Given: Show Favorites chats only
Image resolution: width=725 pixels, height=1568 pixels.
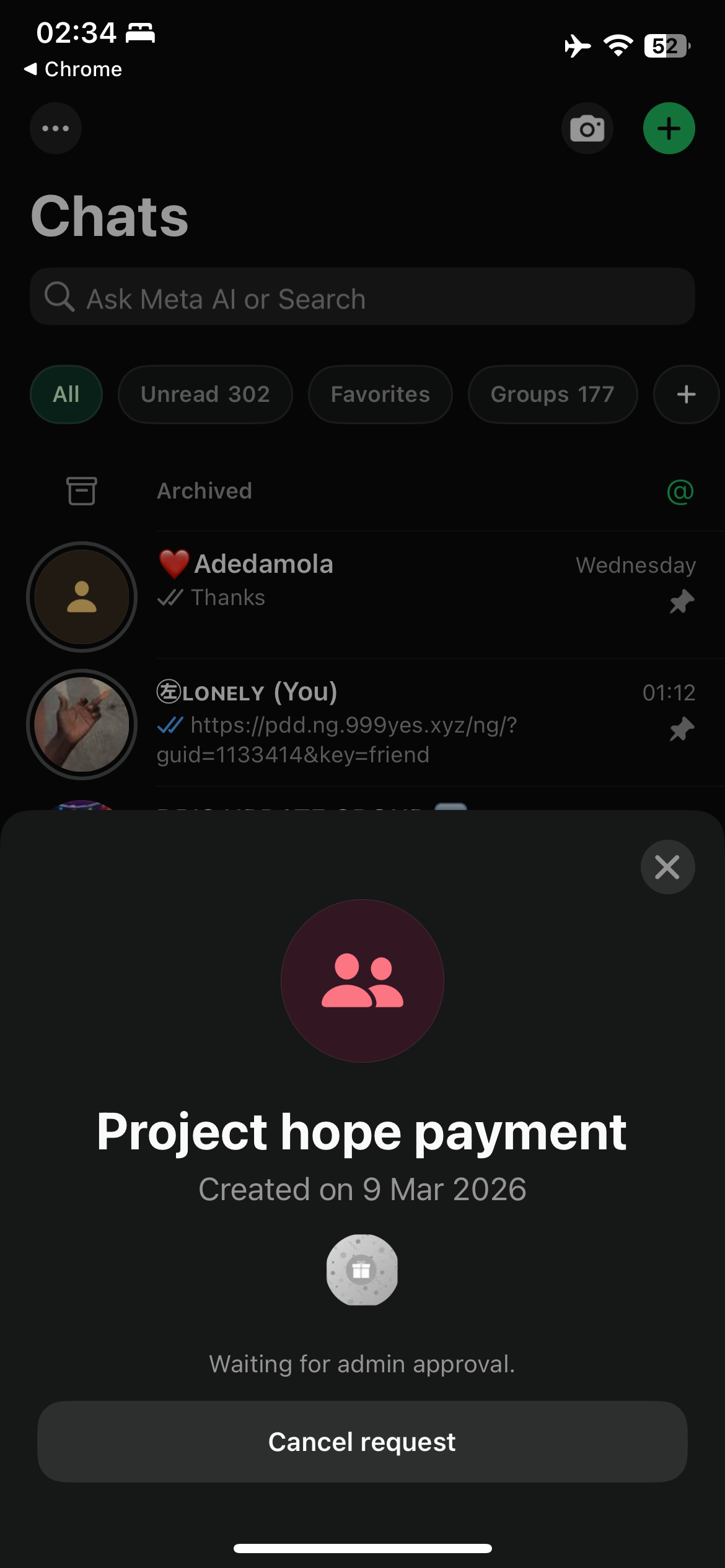Looking at the screenshot, I should (x=380, y=394).
